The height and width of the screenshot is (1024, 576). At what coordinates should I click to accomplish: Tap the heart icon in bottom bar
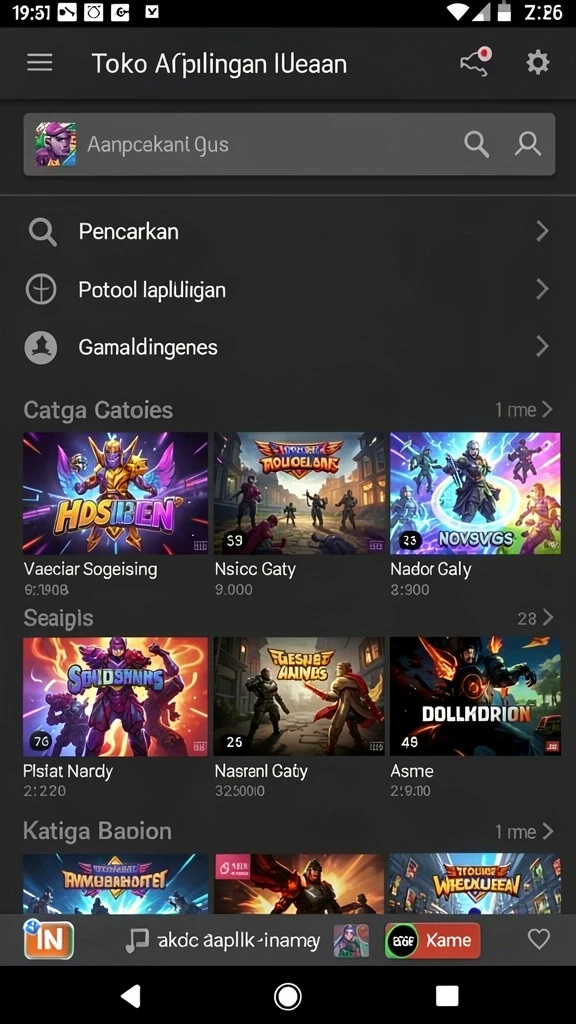click(x=539, y=939)
